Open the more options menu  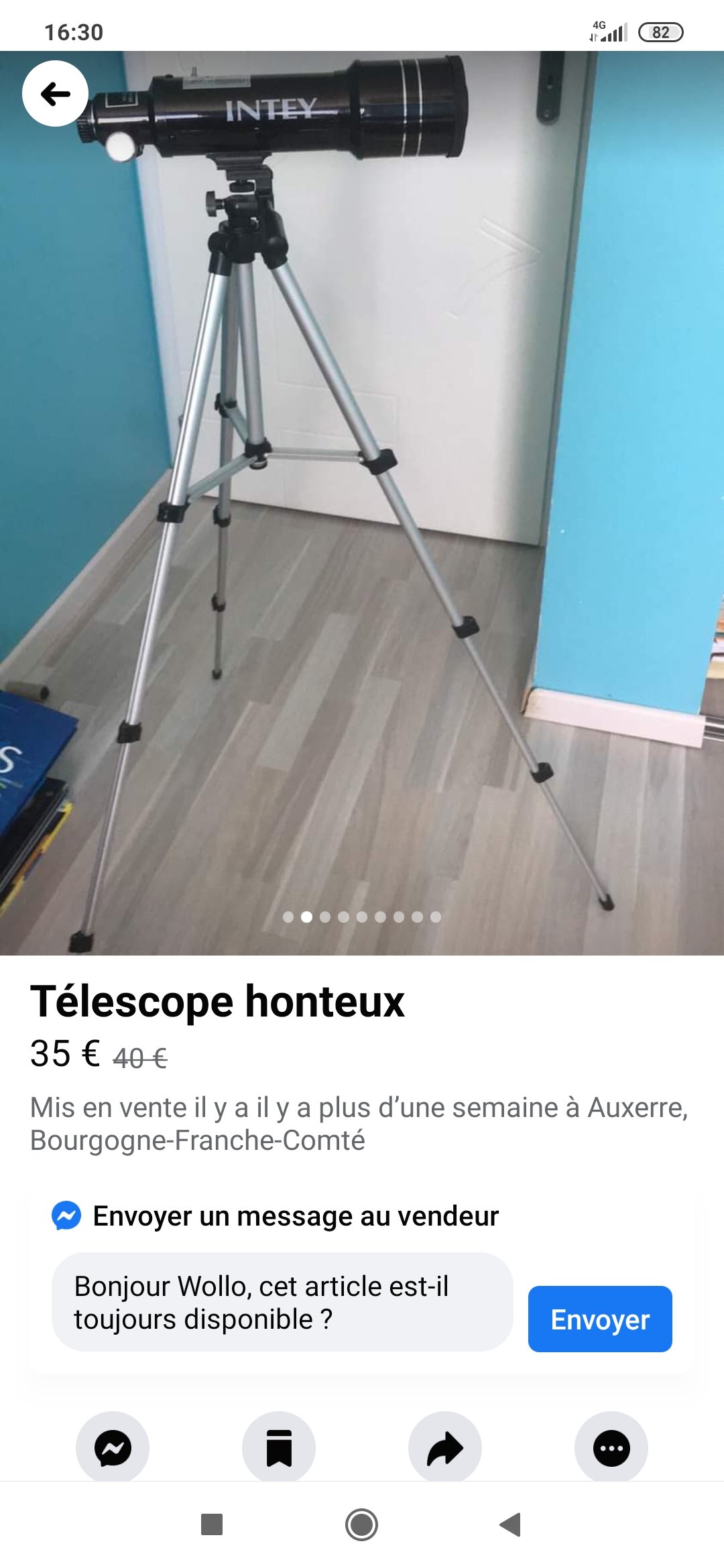click(x=611, y=1447)
